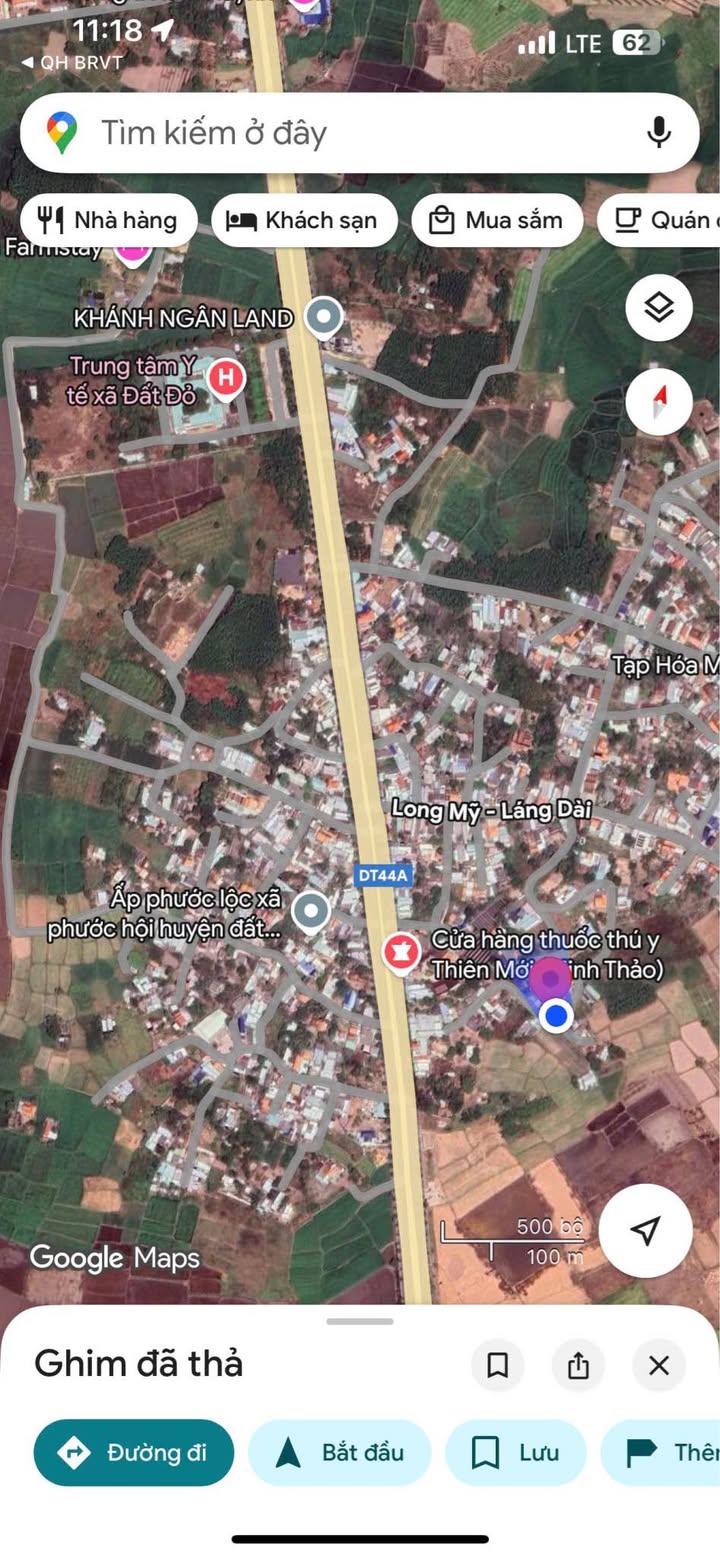The image size is (720, 1557).
Task: Open the Trung tâm Y tế xã Đất Đỏ marker
Action: point(227,379)
